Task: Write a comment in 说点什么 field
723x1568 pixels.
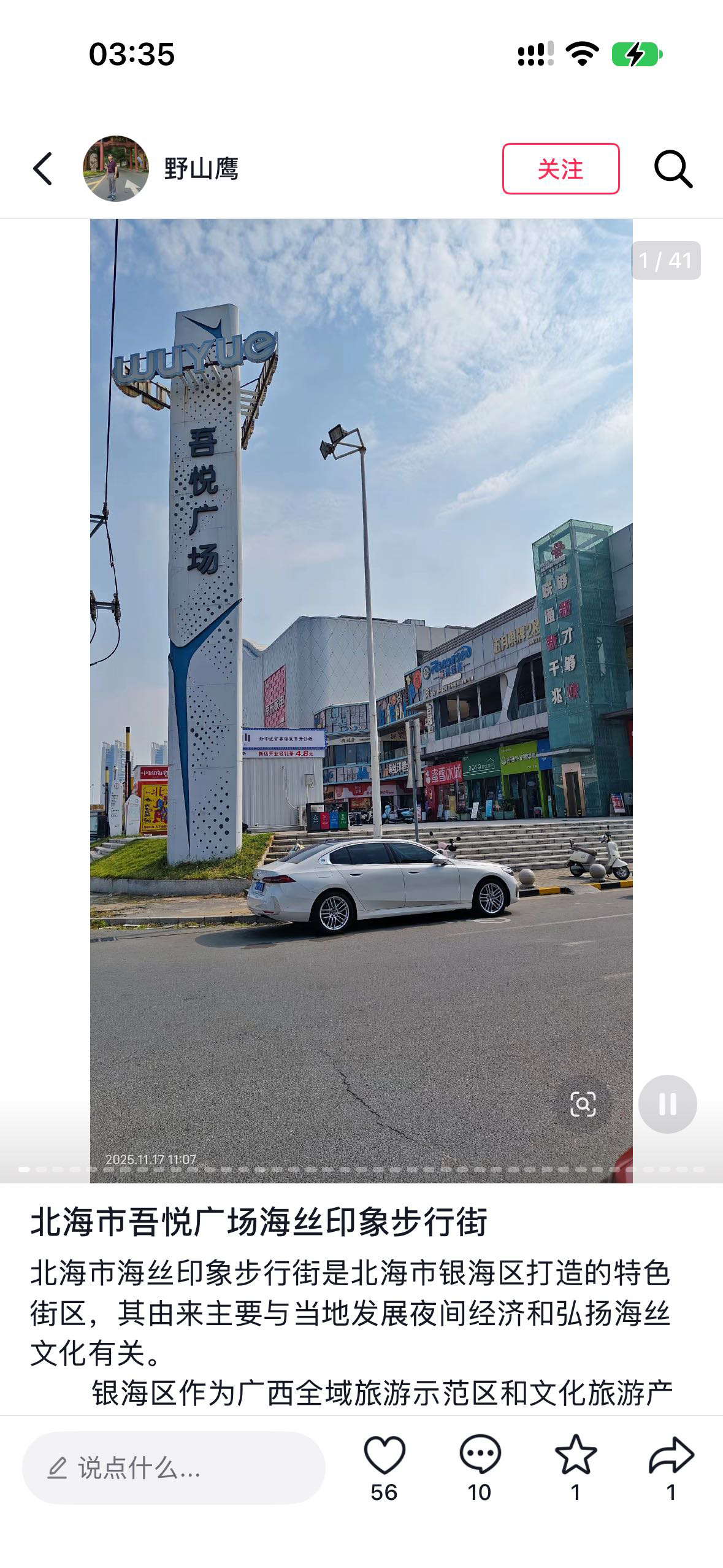Action: click(x=174, y=1468)
